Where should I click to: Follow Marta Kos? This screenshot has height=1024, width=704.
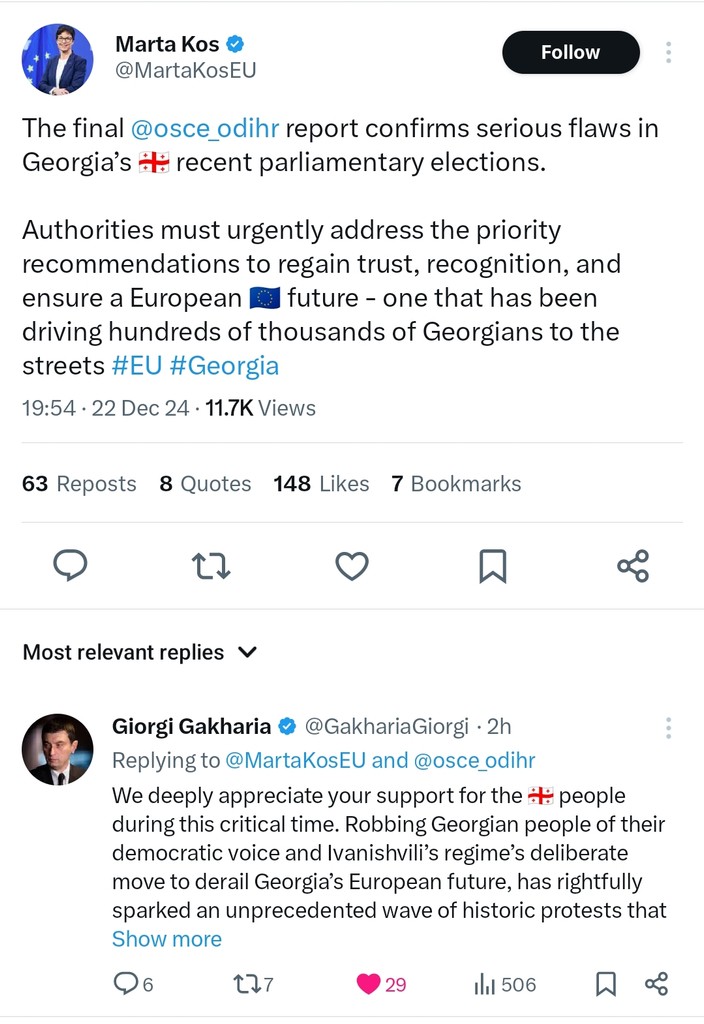pyautogui.click(x=570, y=52)
